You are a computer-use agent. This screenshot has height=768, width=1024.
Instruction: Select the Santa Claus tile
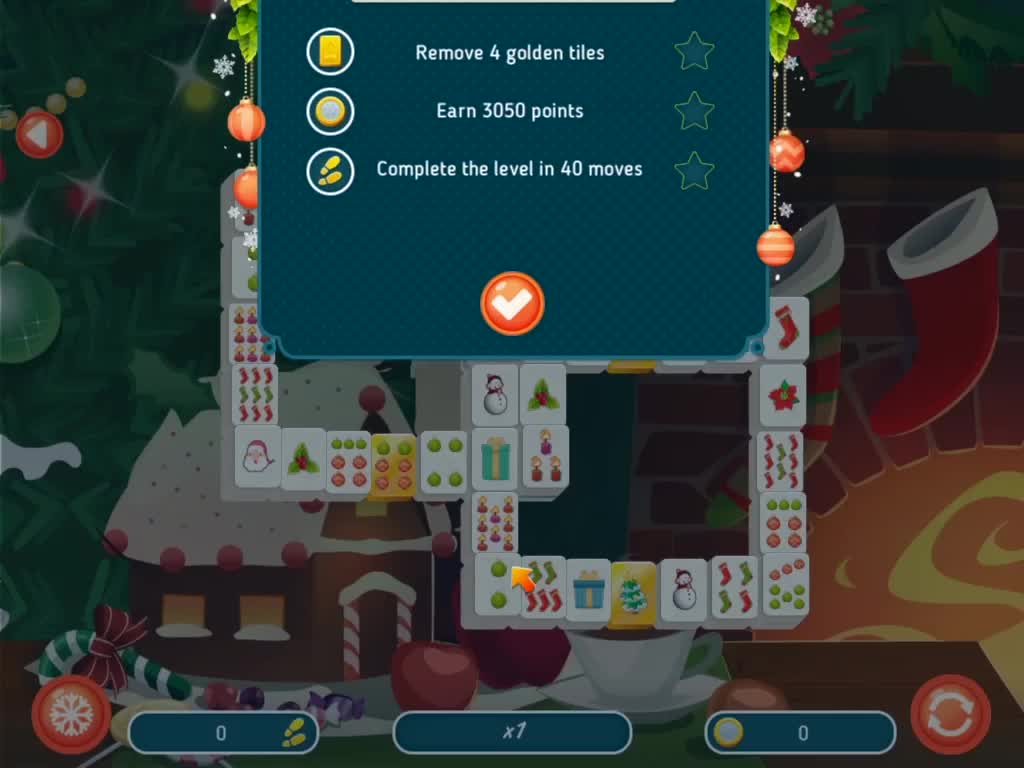coord(258,456)
